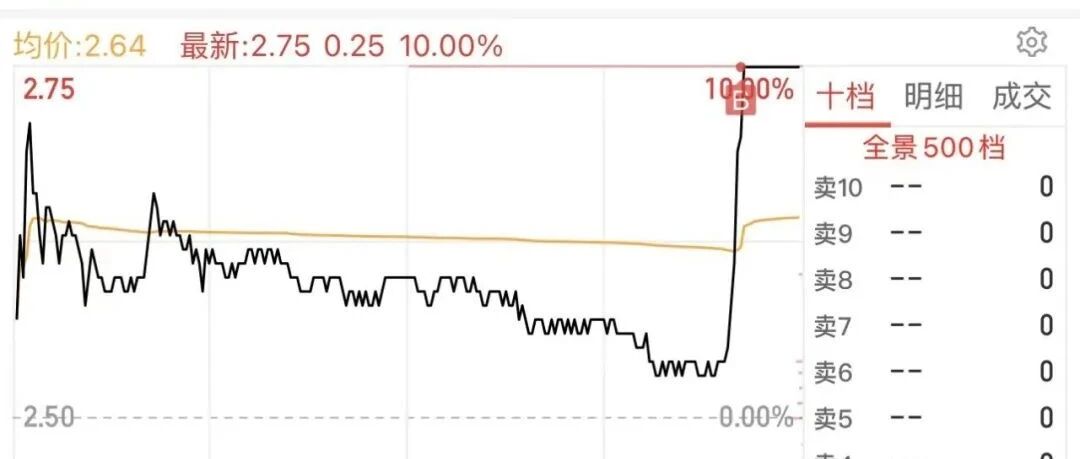Viewport: 1080px width, 459px height.
Task: Switch to the 明细 tab
Action: tap(933, 96)
